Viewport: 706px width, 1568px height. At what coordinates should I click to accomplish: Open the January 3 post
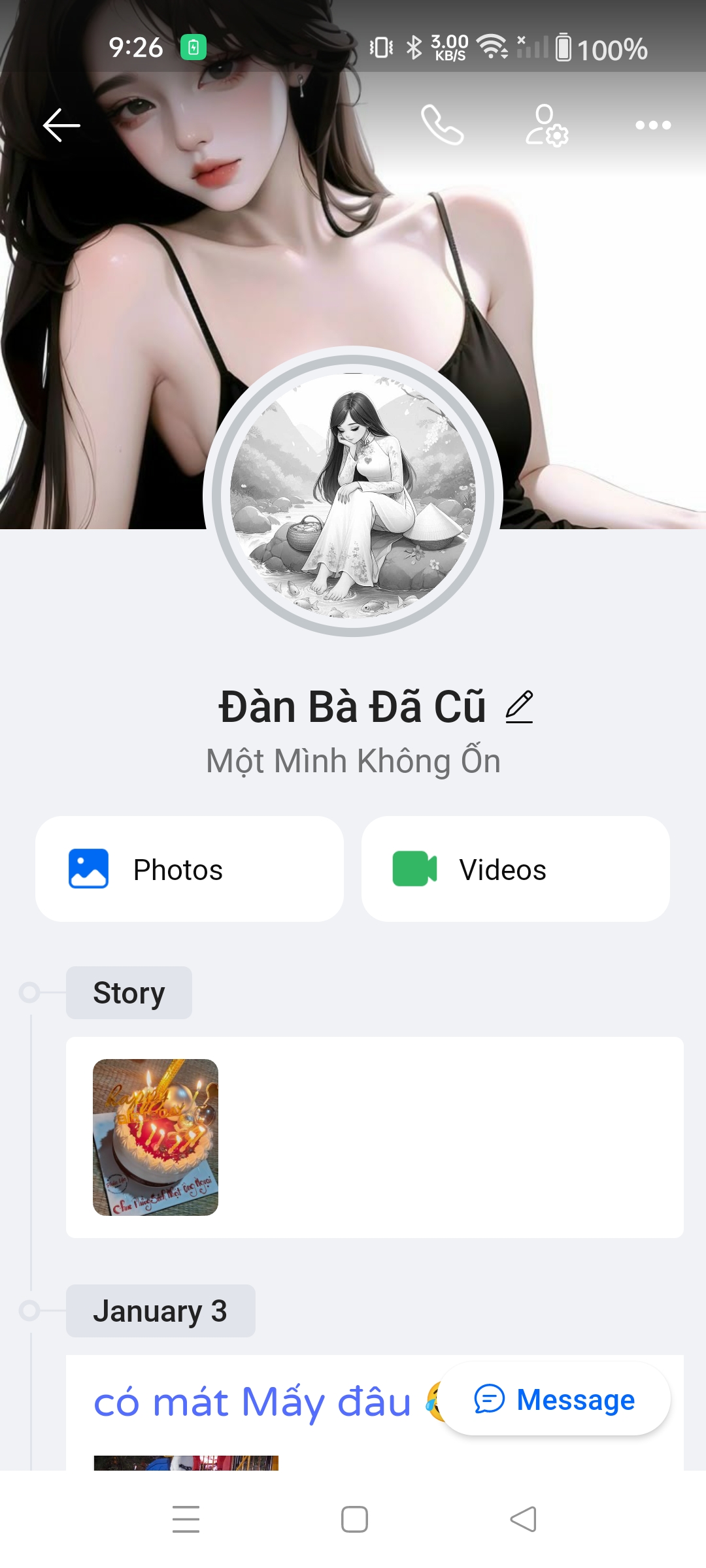[x=252, y=1402]
